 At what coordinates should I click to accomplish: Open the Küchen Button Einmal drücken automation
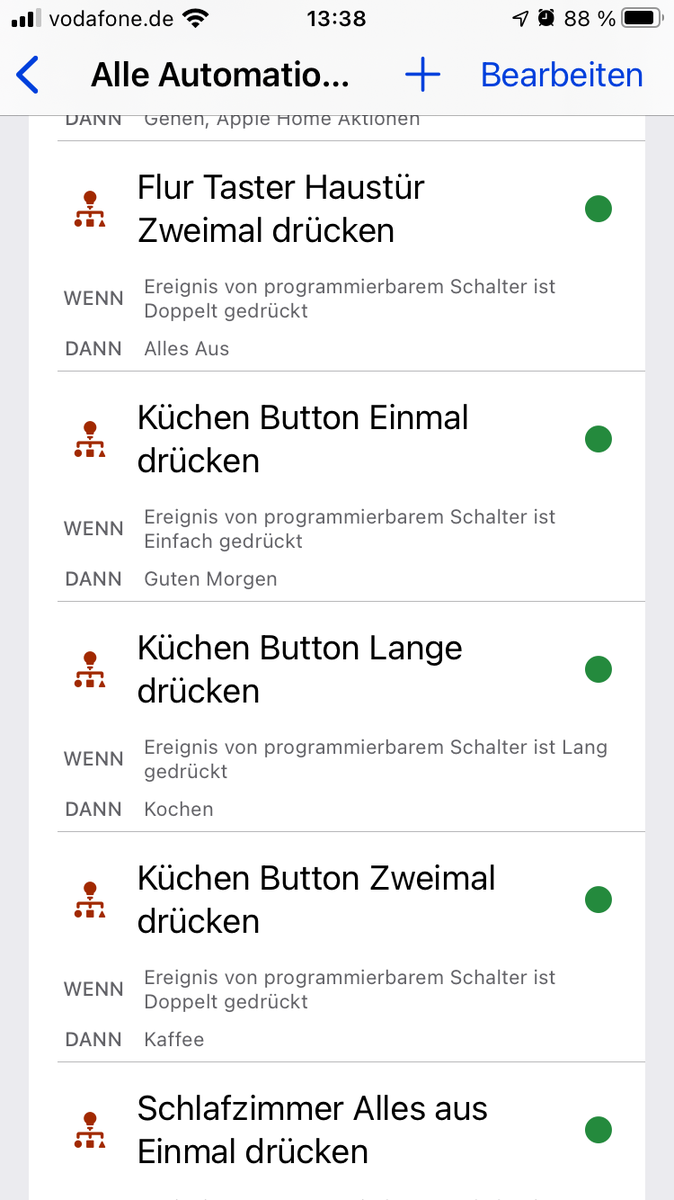[302, 439]
